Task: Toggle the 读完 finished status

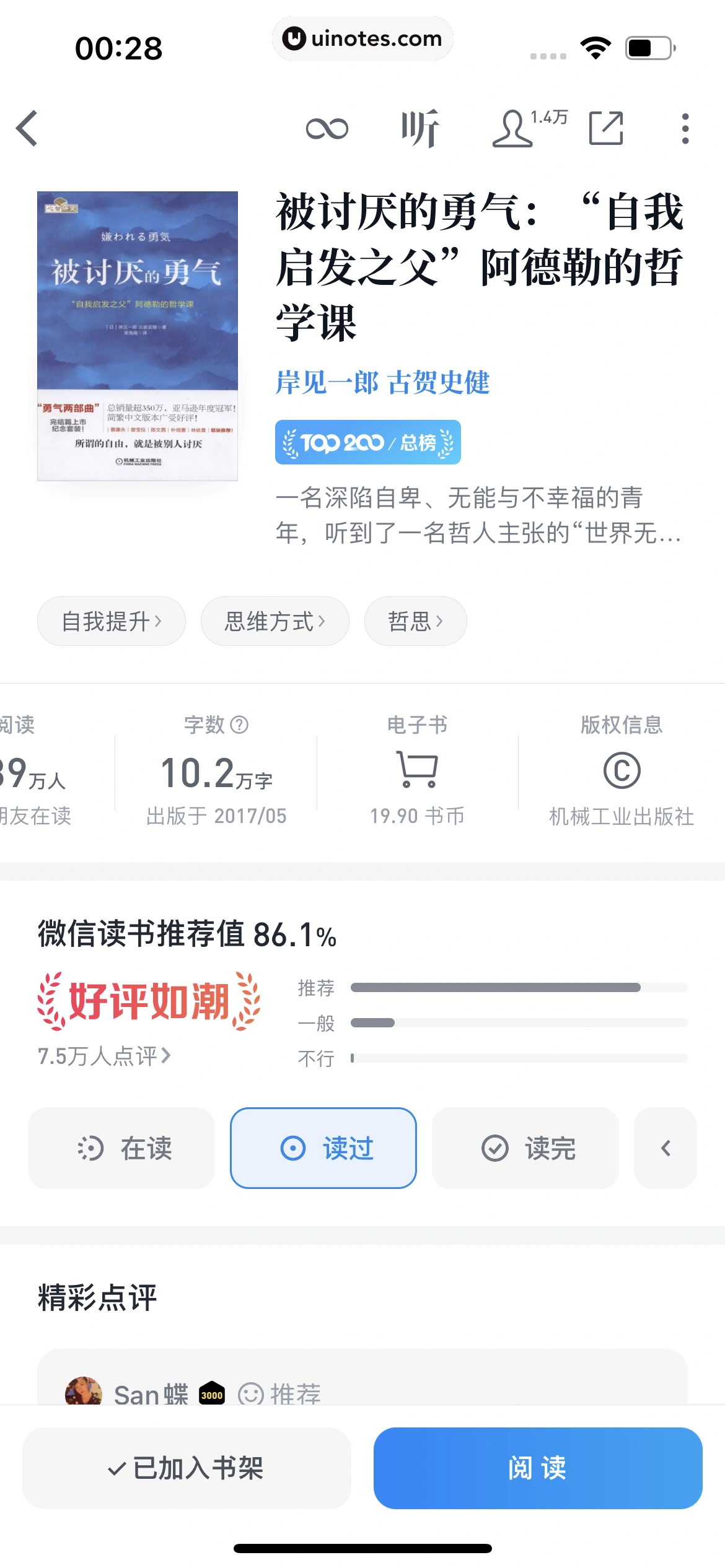Action: [x=525, y=1149]
